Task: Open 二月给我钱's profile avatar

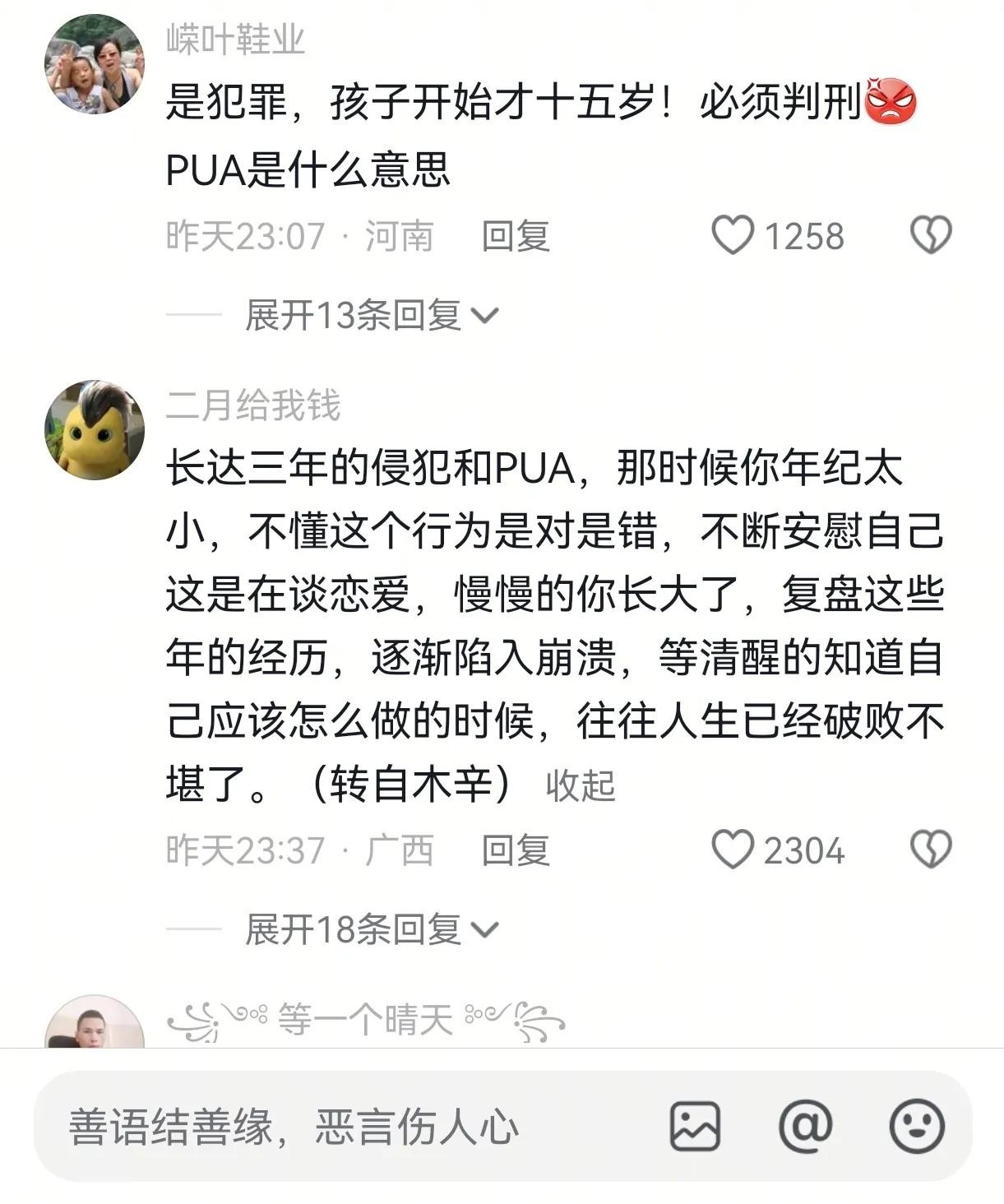Action: tap(94, 430)
